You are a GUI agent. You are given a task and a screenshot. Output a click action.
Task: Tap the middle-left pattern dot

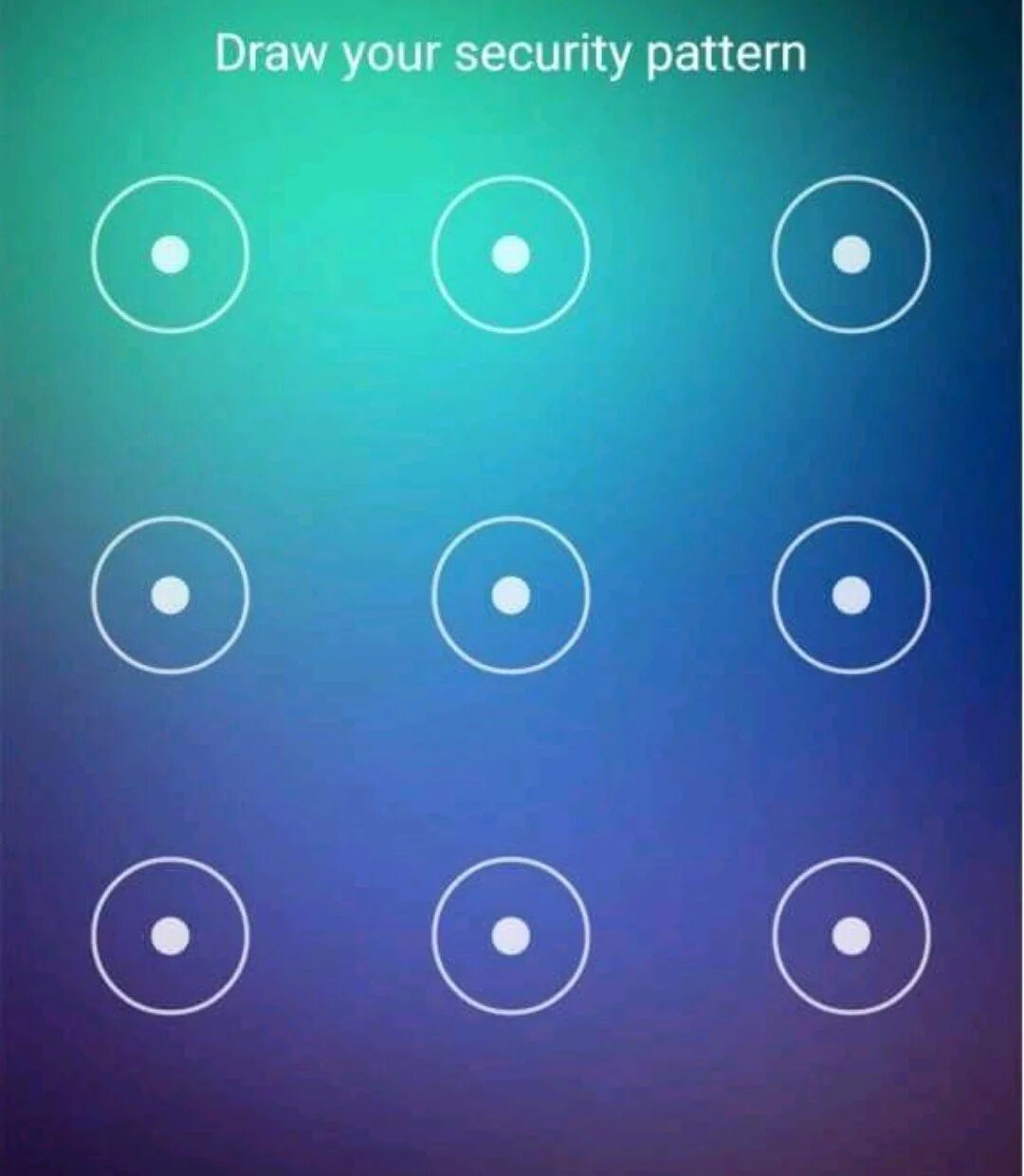coord(171,595)
